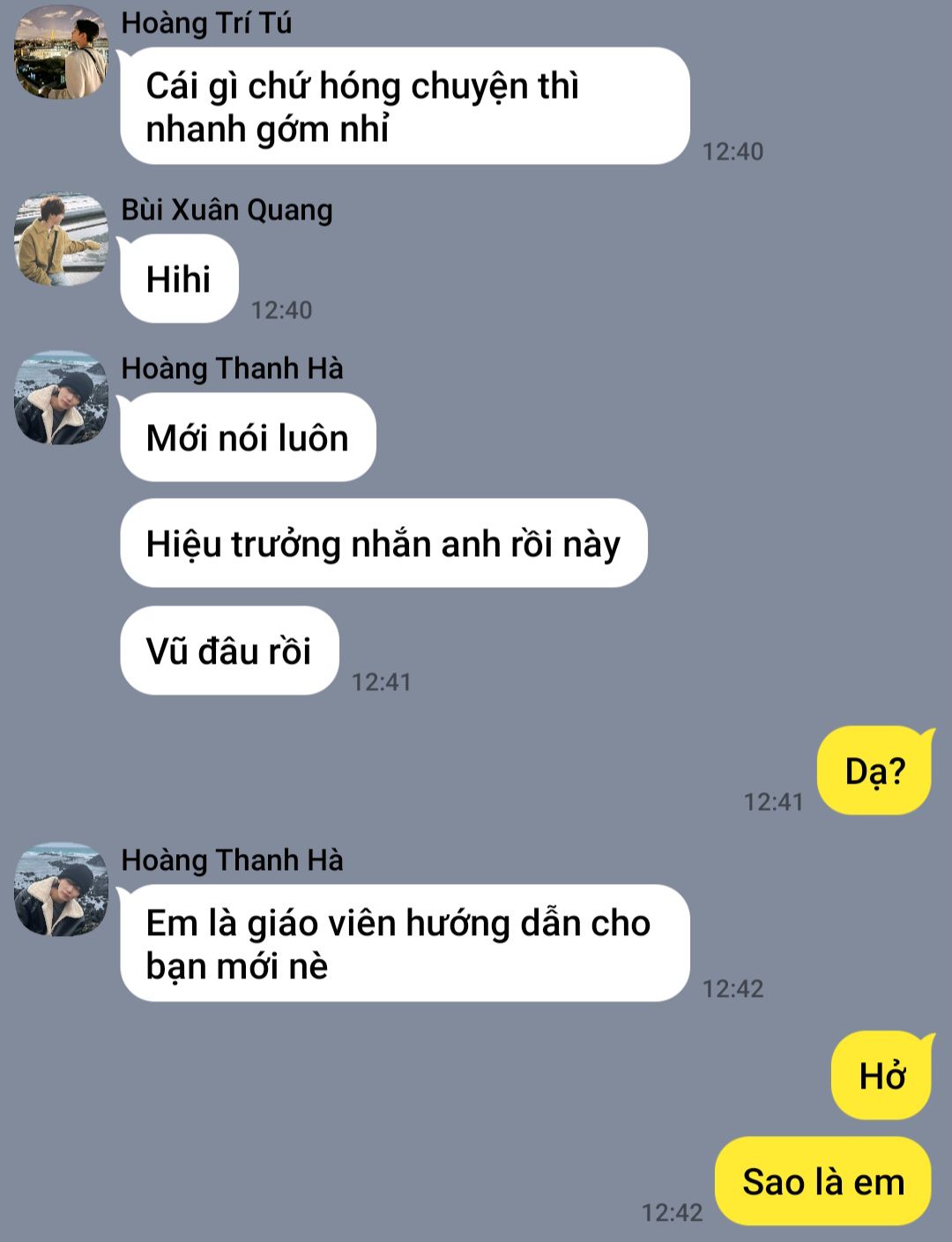Tap Hoàng Thanh Hà's avatar beside "Em là giáo viên"
The height and width of the screenshot is (1242, 952).
pyautogui.click(x=61, y=889)
